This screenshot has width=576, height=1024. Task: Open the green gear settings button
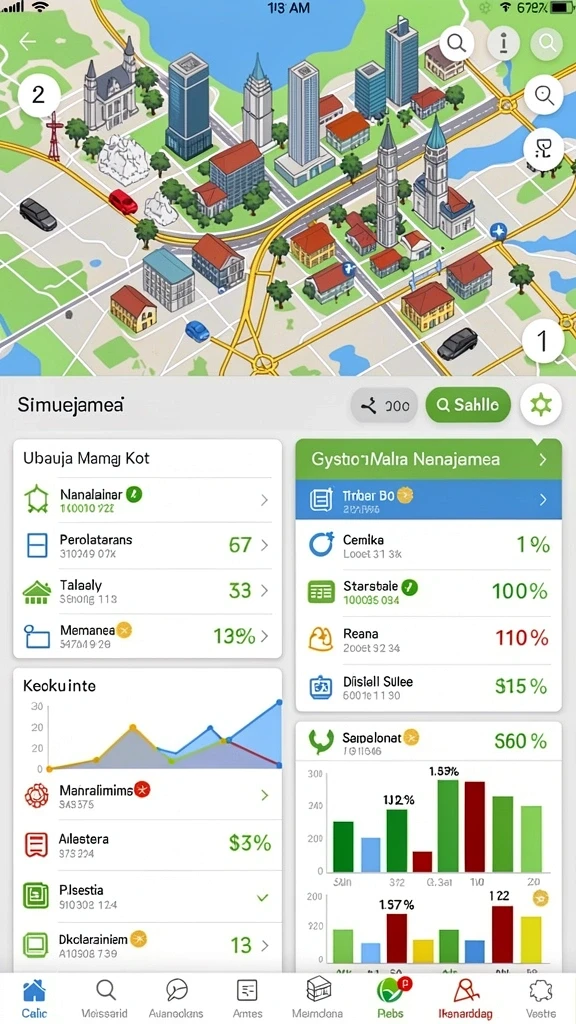pyautogui.click(x=541, y=405)
